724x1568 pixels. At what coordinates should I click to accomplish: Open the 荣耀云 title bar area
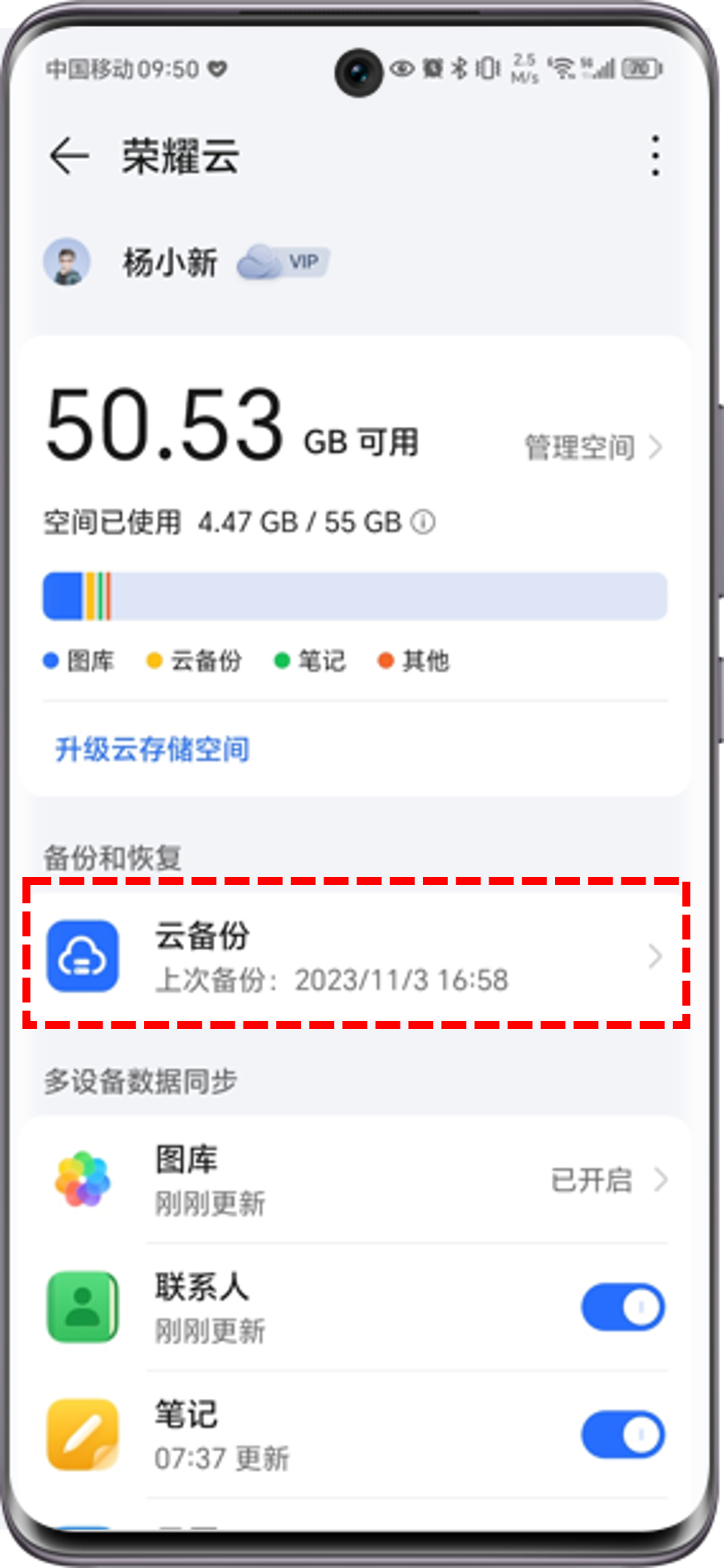pos(180,155)
